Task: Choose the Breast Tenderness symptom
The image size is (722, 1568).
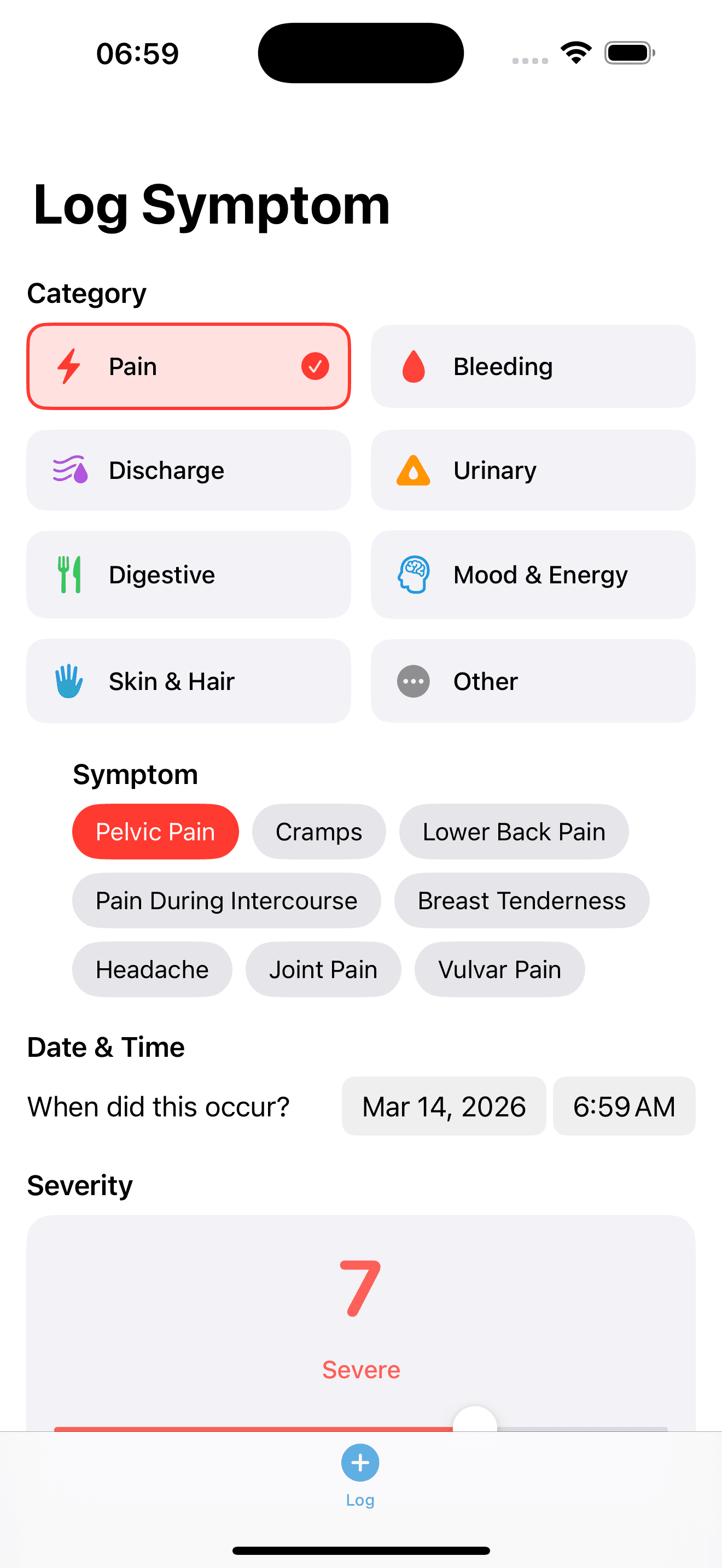Action: point(521,900)
